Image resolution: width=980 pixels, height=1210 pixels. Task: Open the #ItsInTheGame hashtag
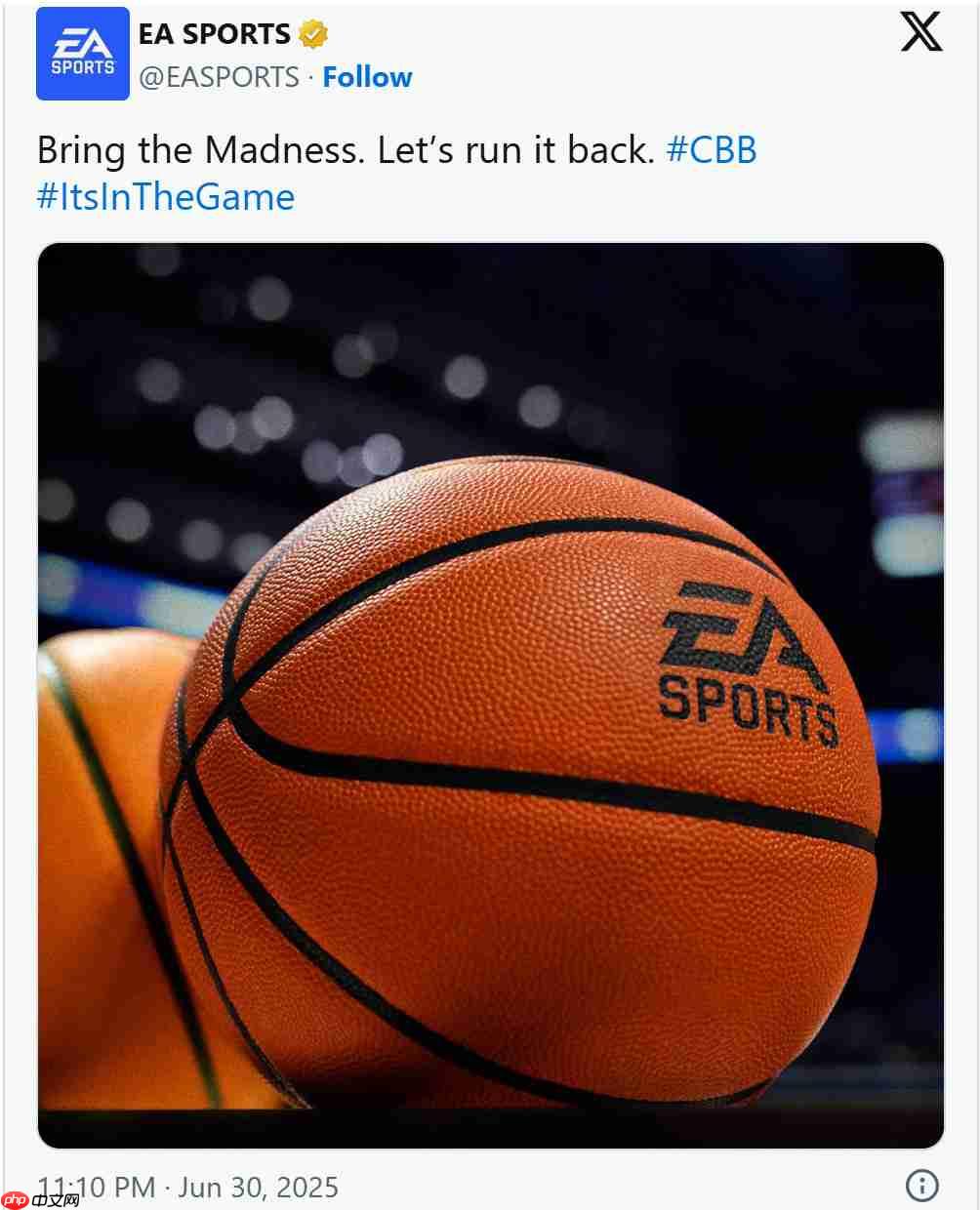164,196
